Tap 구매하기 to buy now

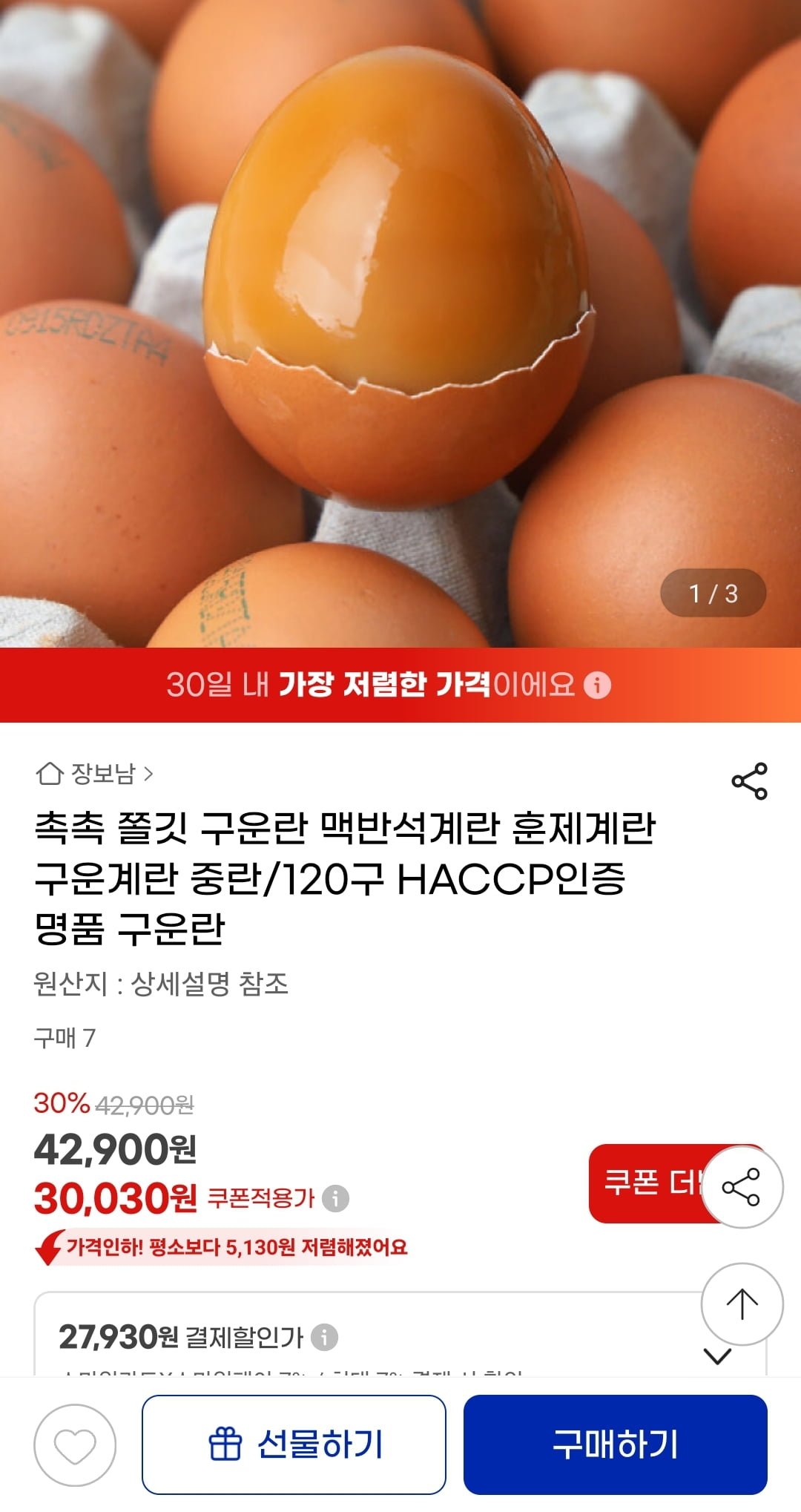[x=615, y=1444]
